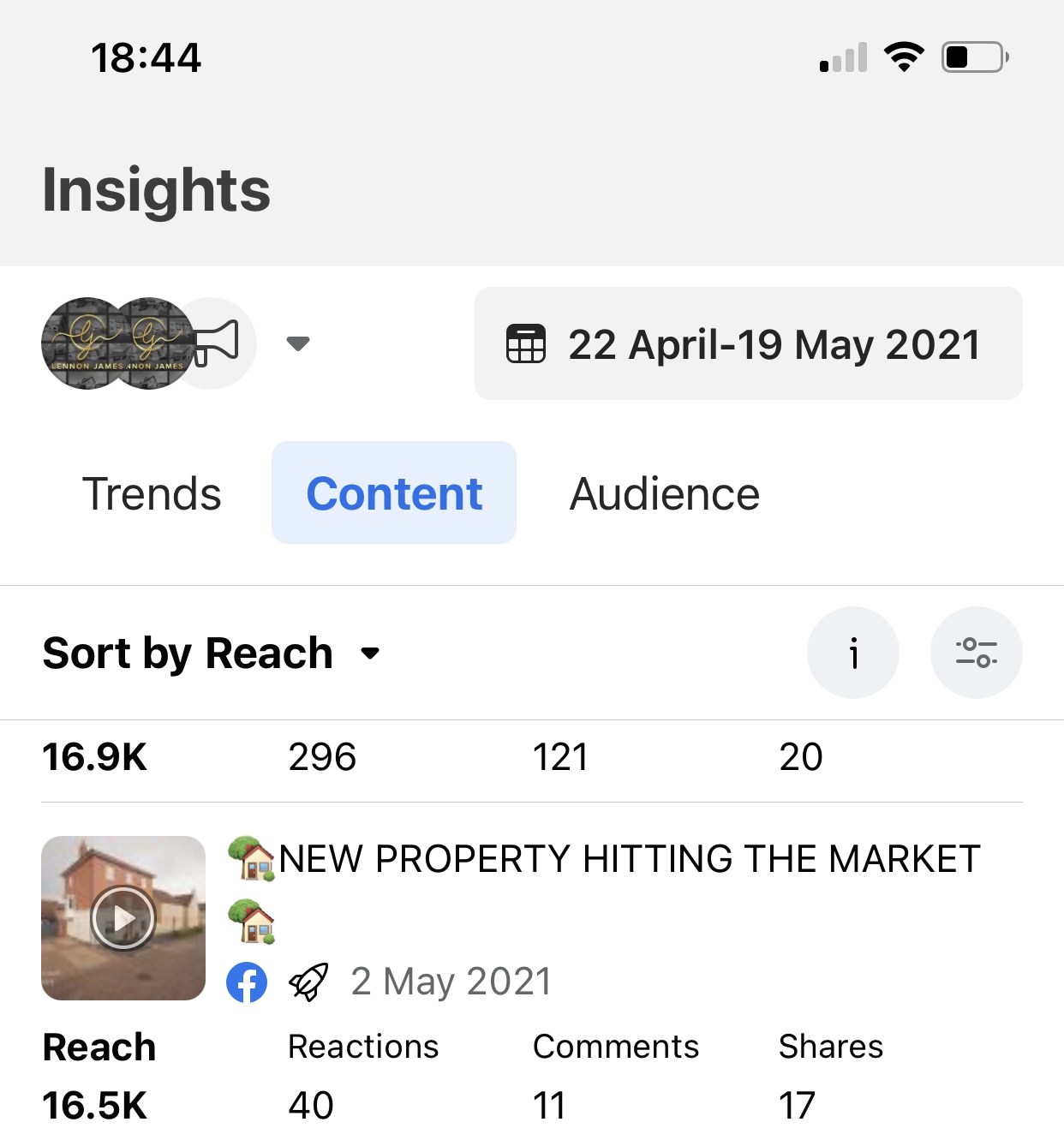Select the Content tab

tap(394, 494)
